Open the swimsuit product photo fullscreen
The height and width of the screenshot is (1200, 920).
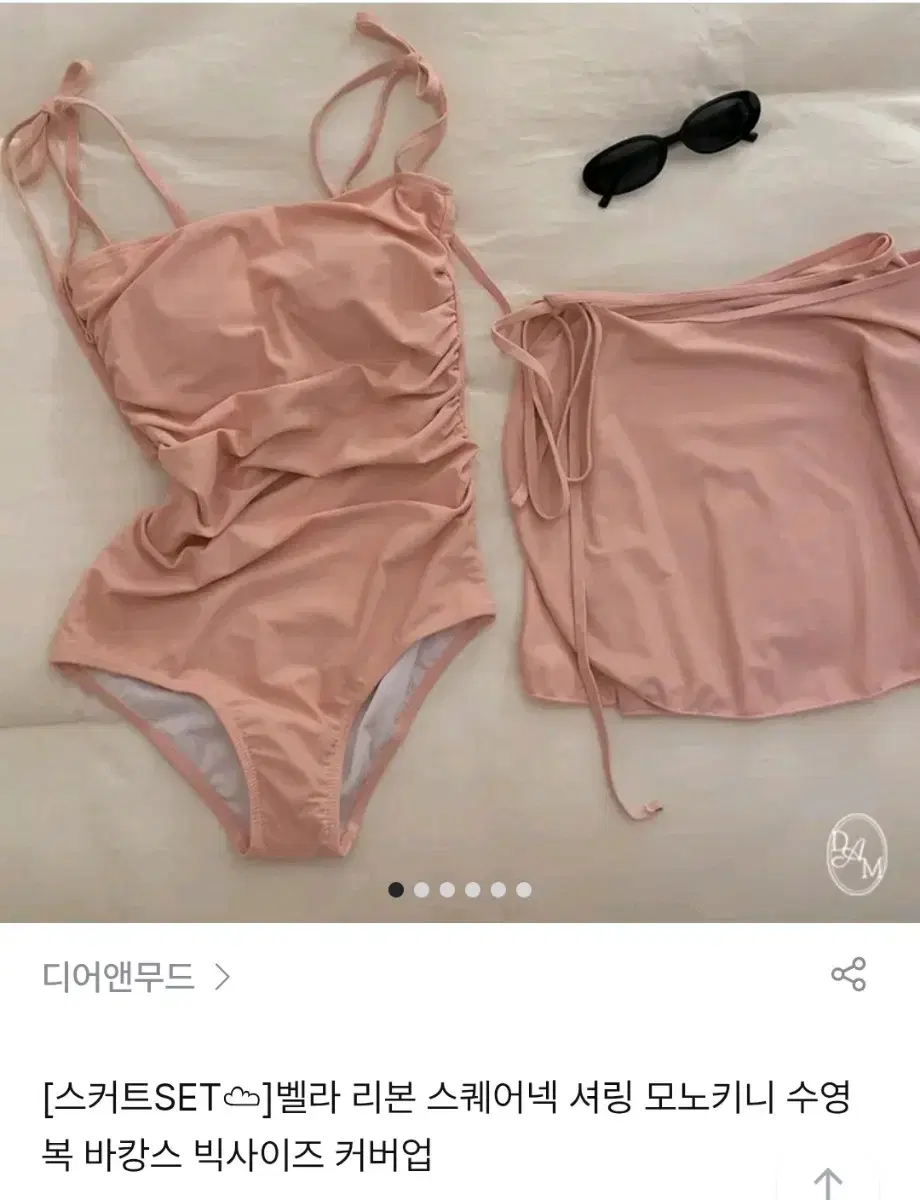pos(280,450)
